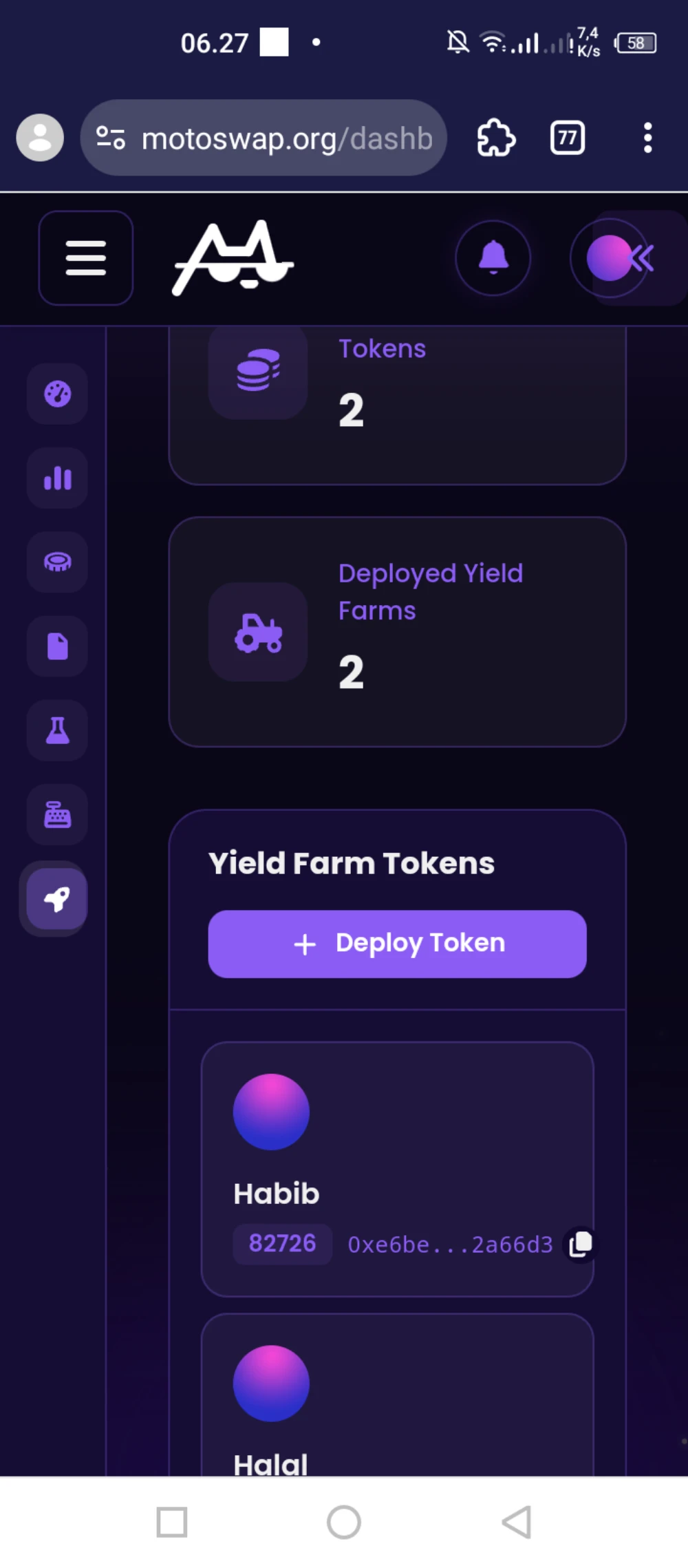Go to the dashboard gauge page
Viewport: 688px width, 1568px height.
click(57, 394)
